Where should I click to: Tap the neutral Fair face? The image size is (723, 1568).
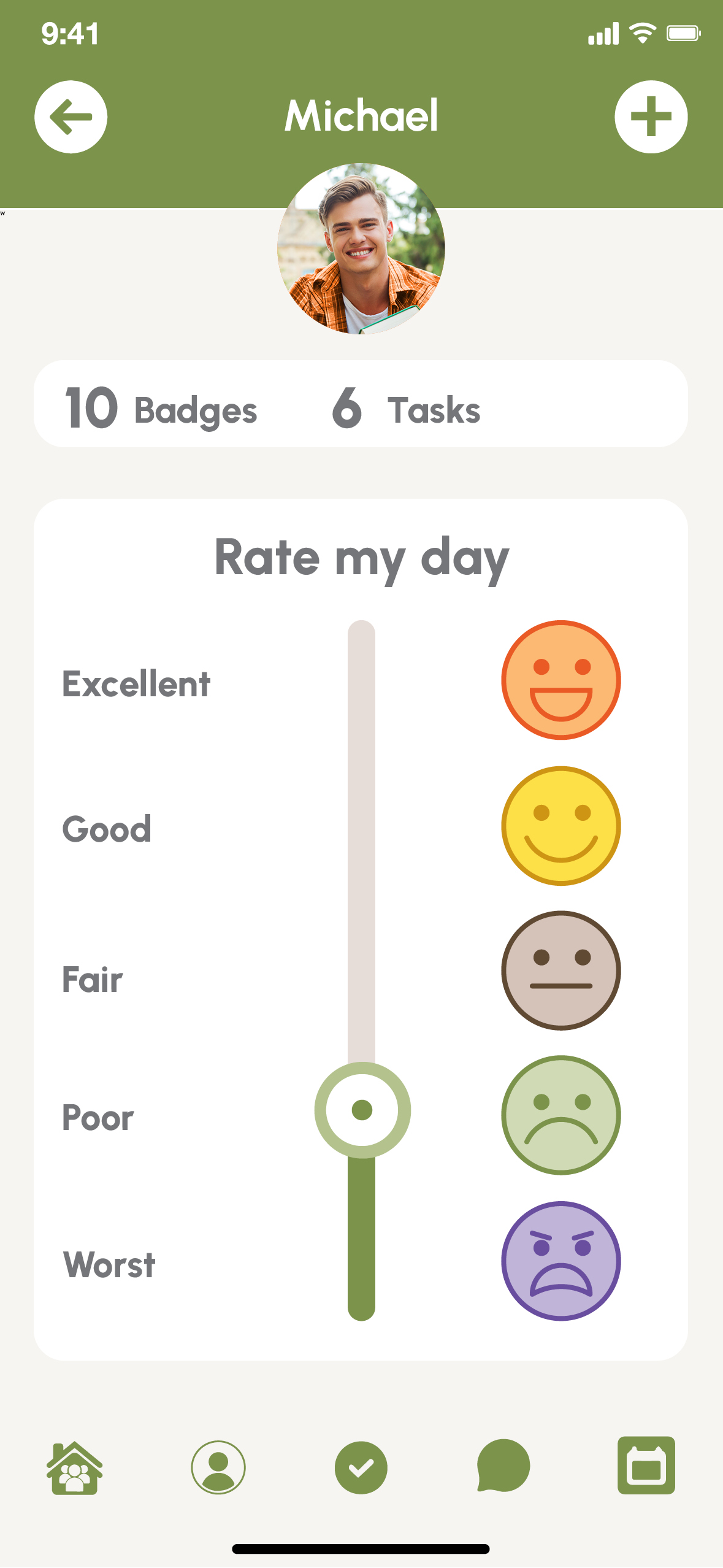(561, 970)
